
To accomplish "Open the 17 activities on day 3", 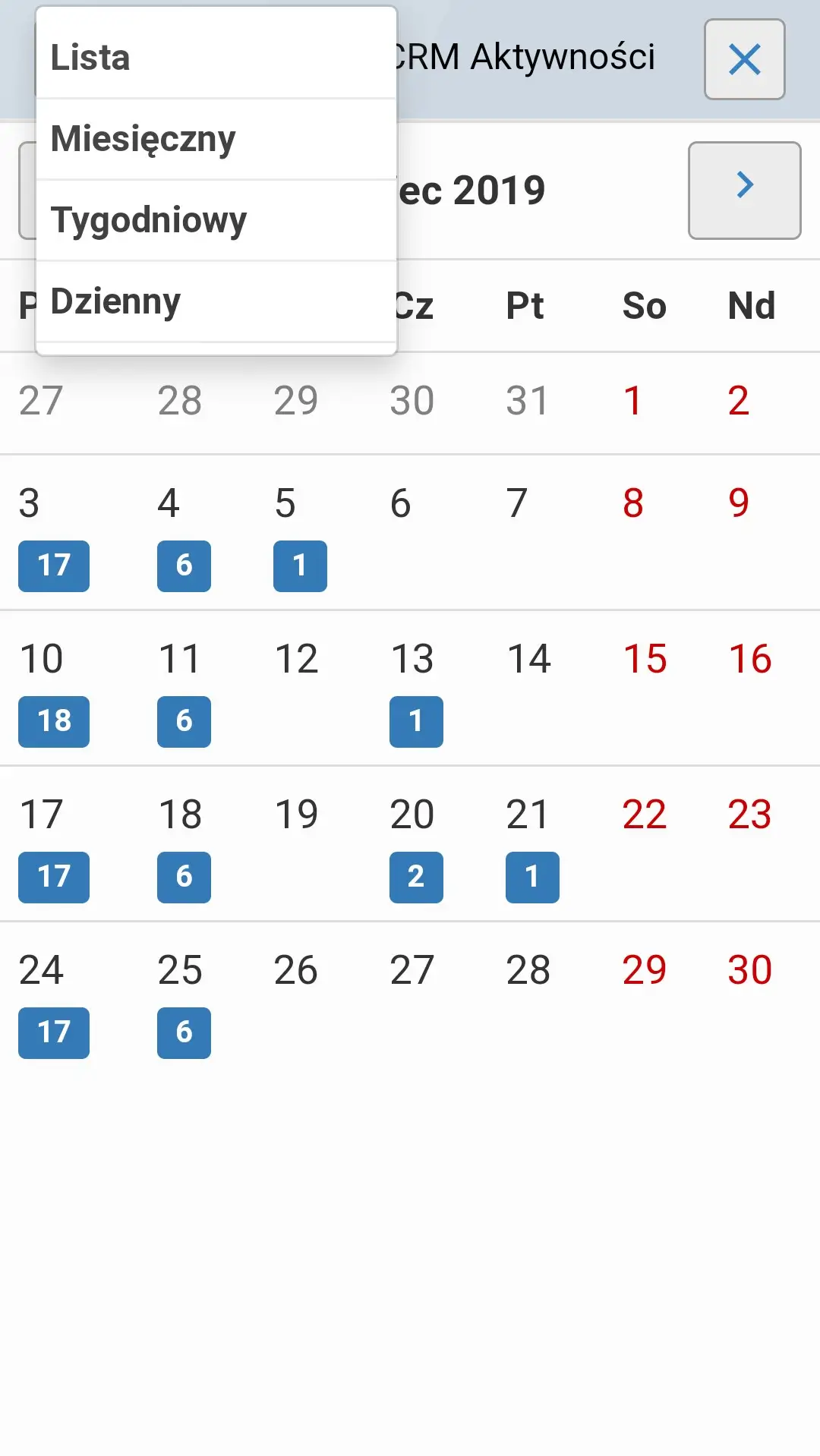I will (x=54, y=566).
